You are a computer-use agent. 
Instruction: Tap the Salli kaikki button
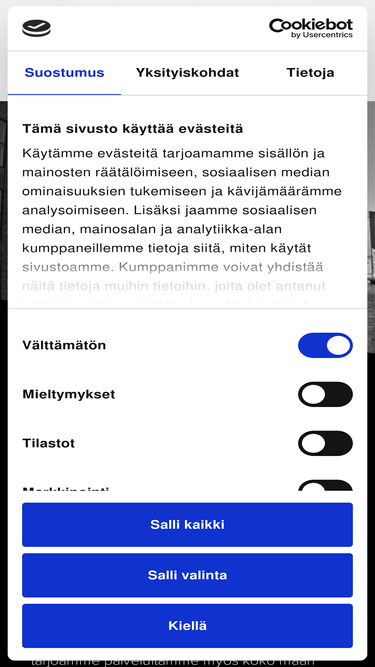tap(188, 524)
